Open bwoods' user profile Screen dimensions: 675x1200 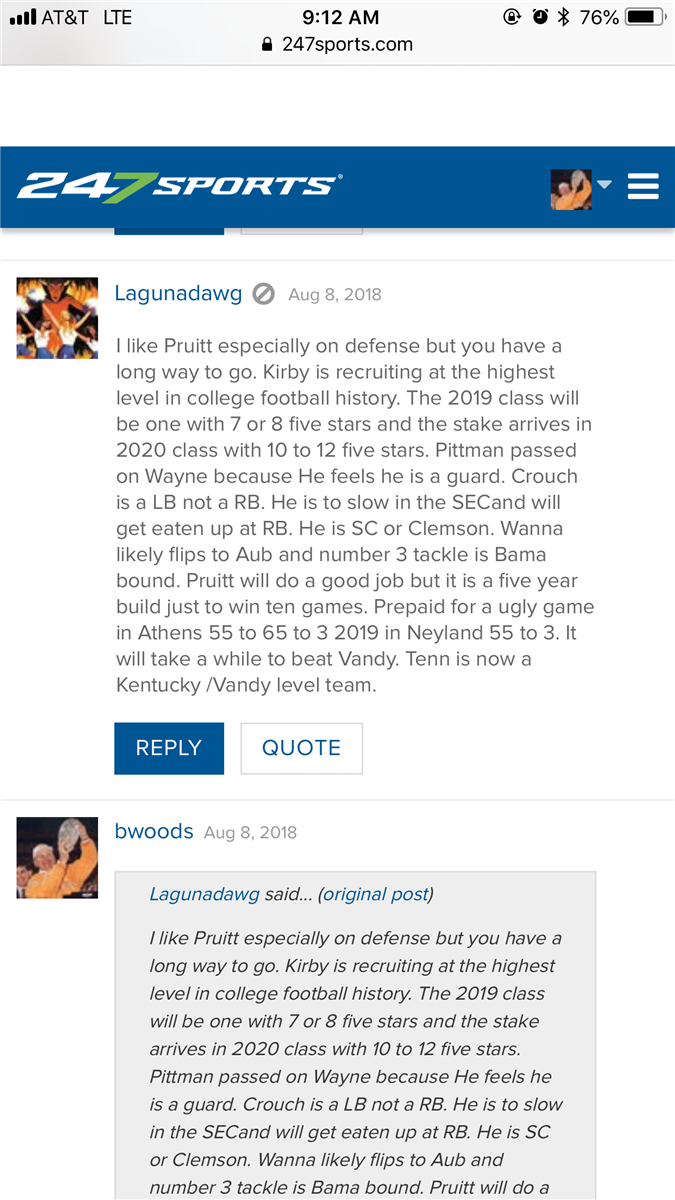click(x=153, y=831)
